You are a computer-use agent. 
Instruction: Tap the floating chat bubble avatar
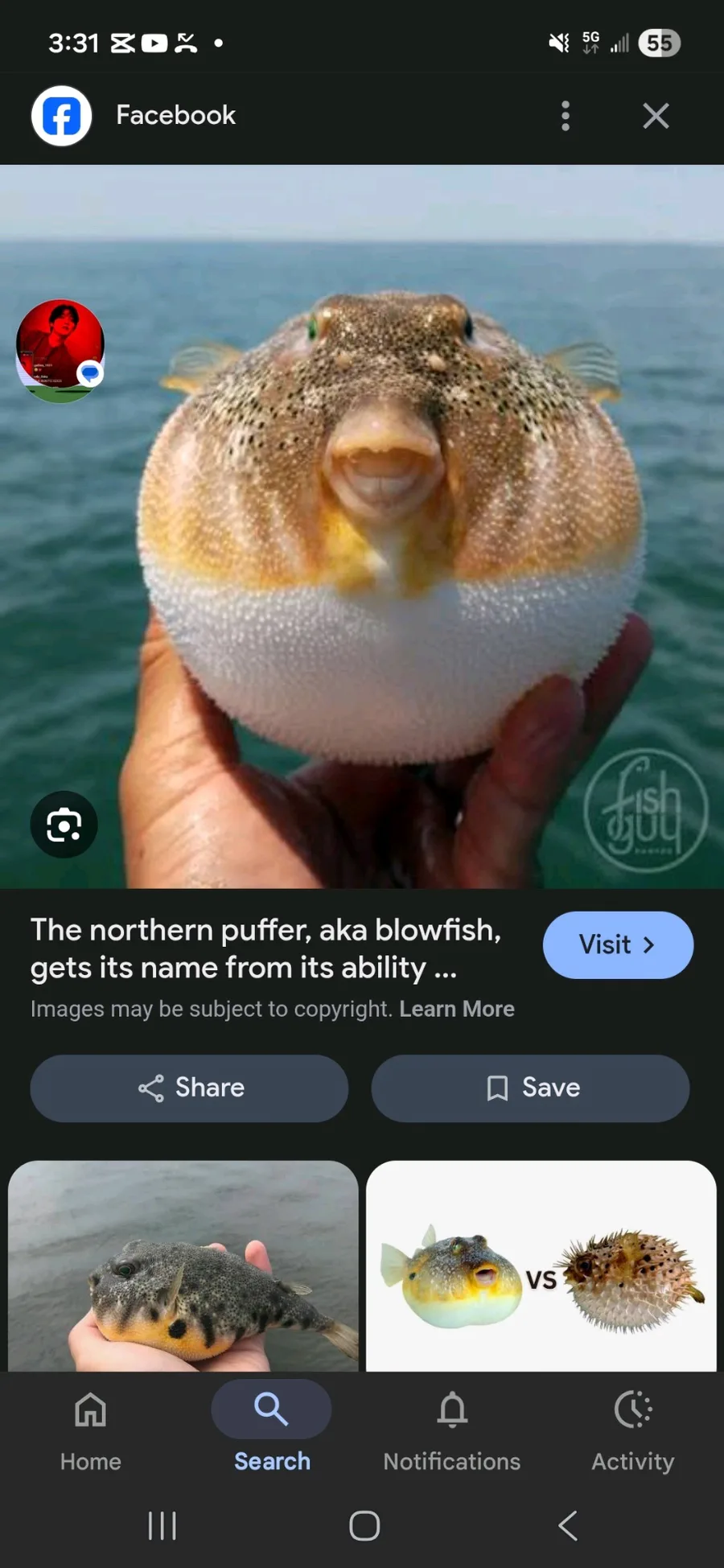pos(60,351)
